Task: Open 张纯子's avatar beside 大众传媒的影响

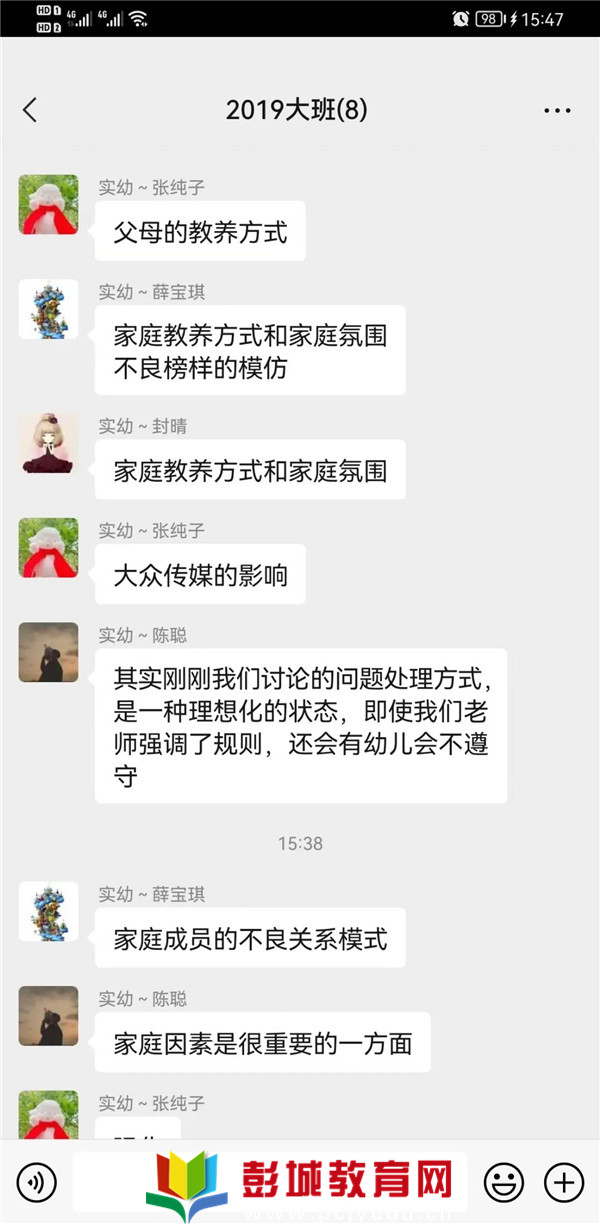Action: pyautogui.click(x=48, y=548)
